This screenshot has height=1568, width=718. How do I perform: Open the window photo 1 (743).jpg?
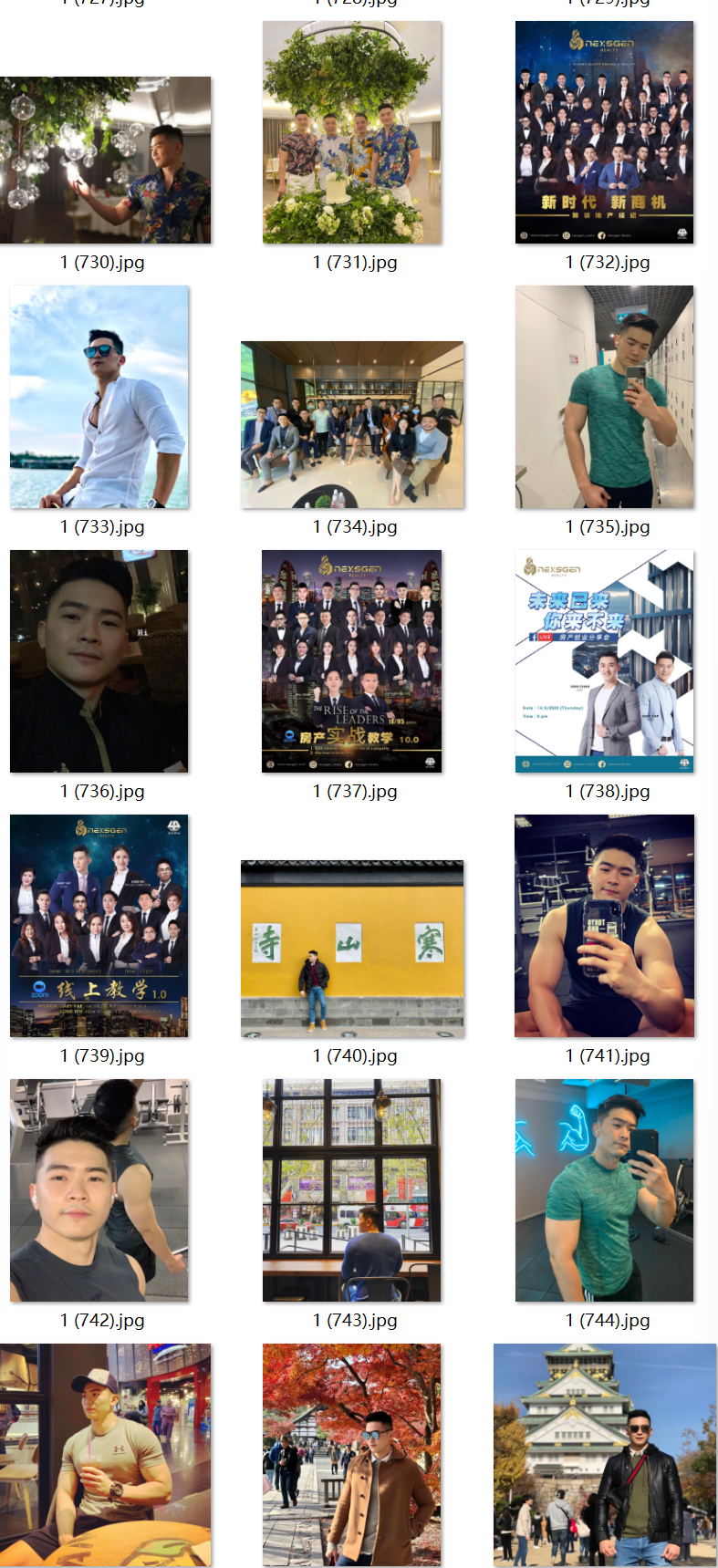click(x=352, y=1190)
